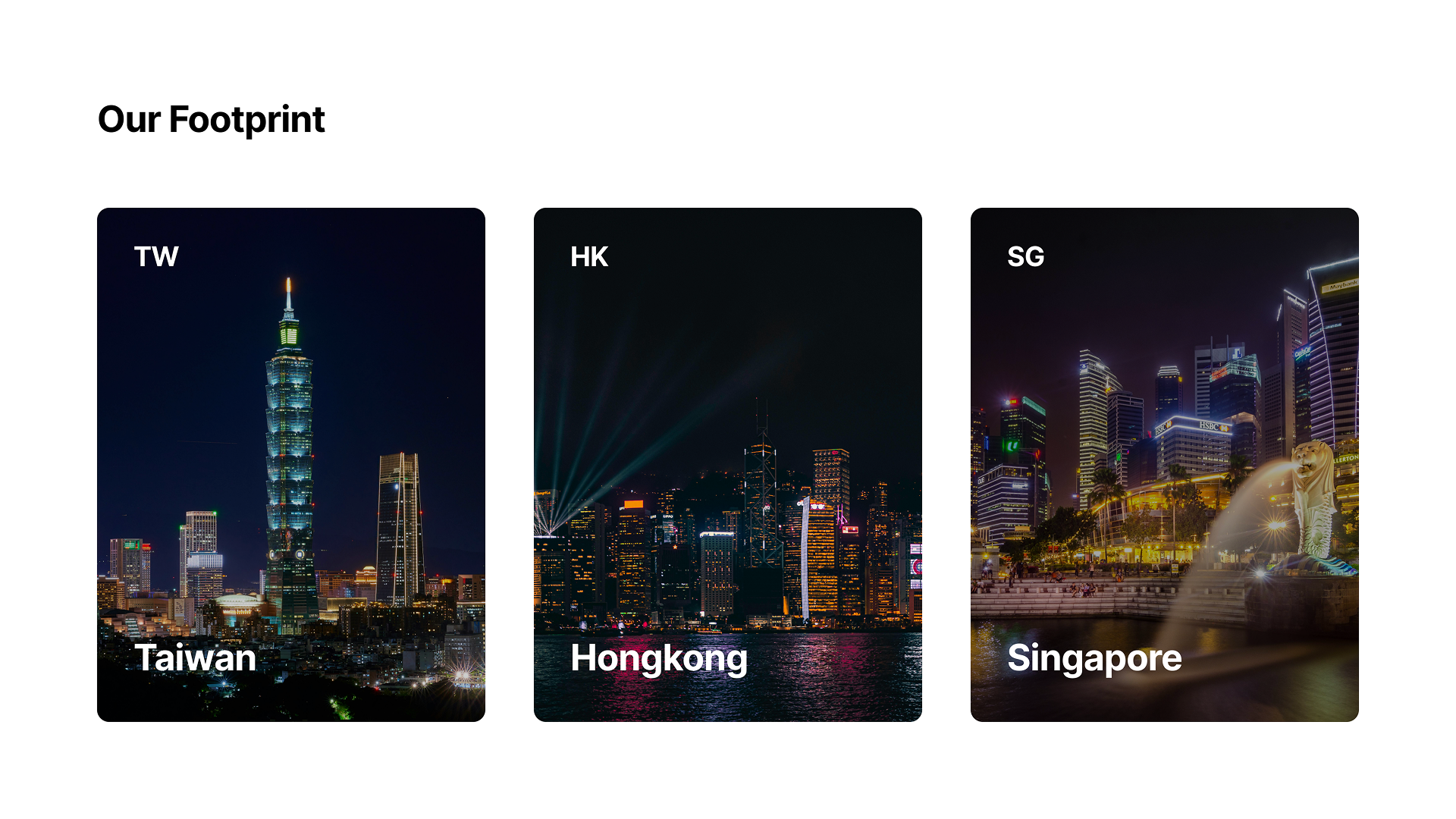Image resolution: width=1456 pixels, height=819 pixels.
Task: Select the Singapore location card
Action: [x=1165, y=464]
